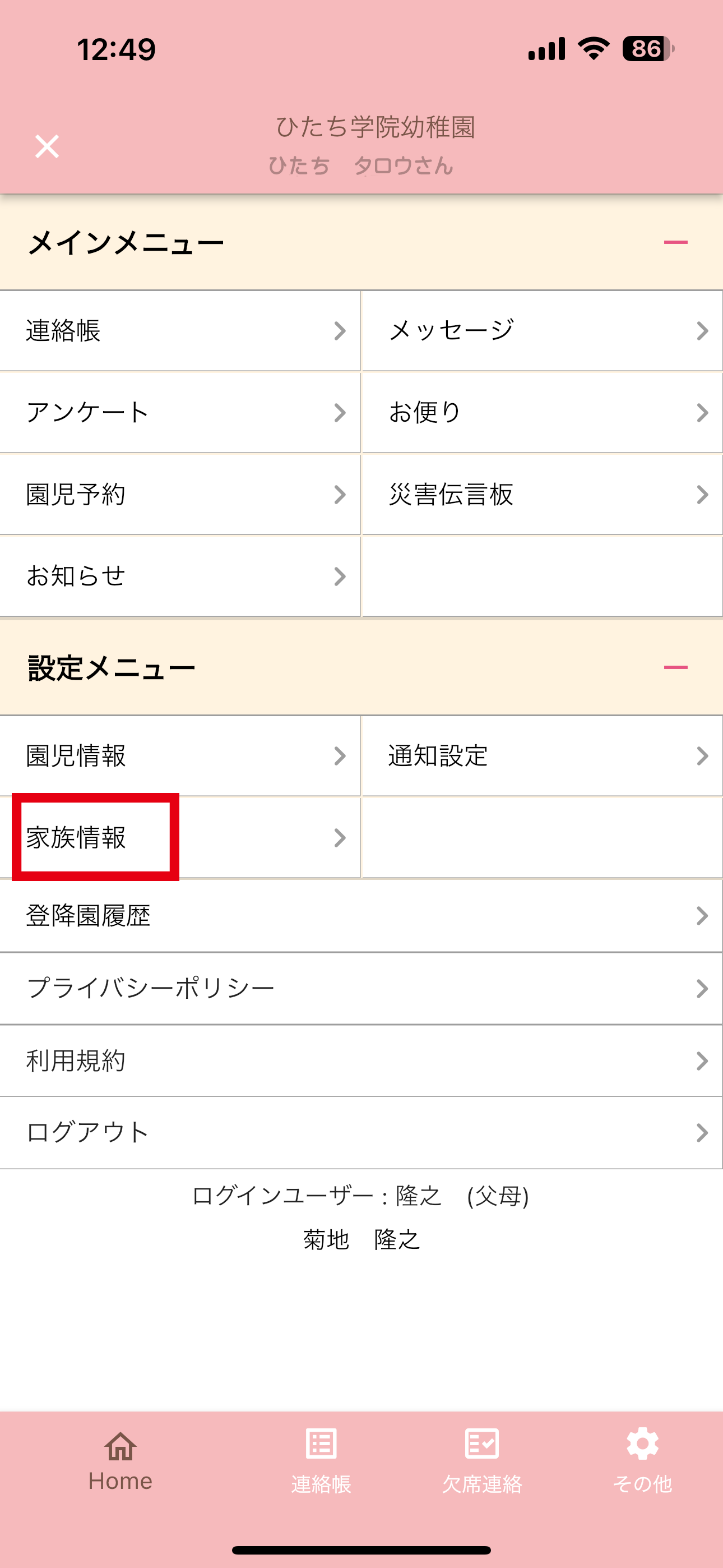This screenshot has width=723, height=1568.
Task: Switch to the その他 tab
Action: (643, 1462)
